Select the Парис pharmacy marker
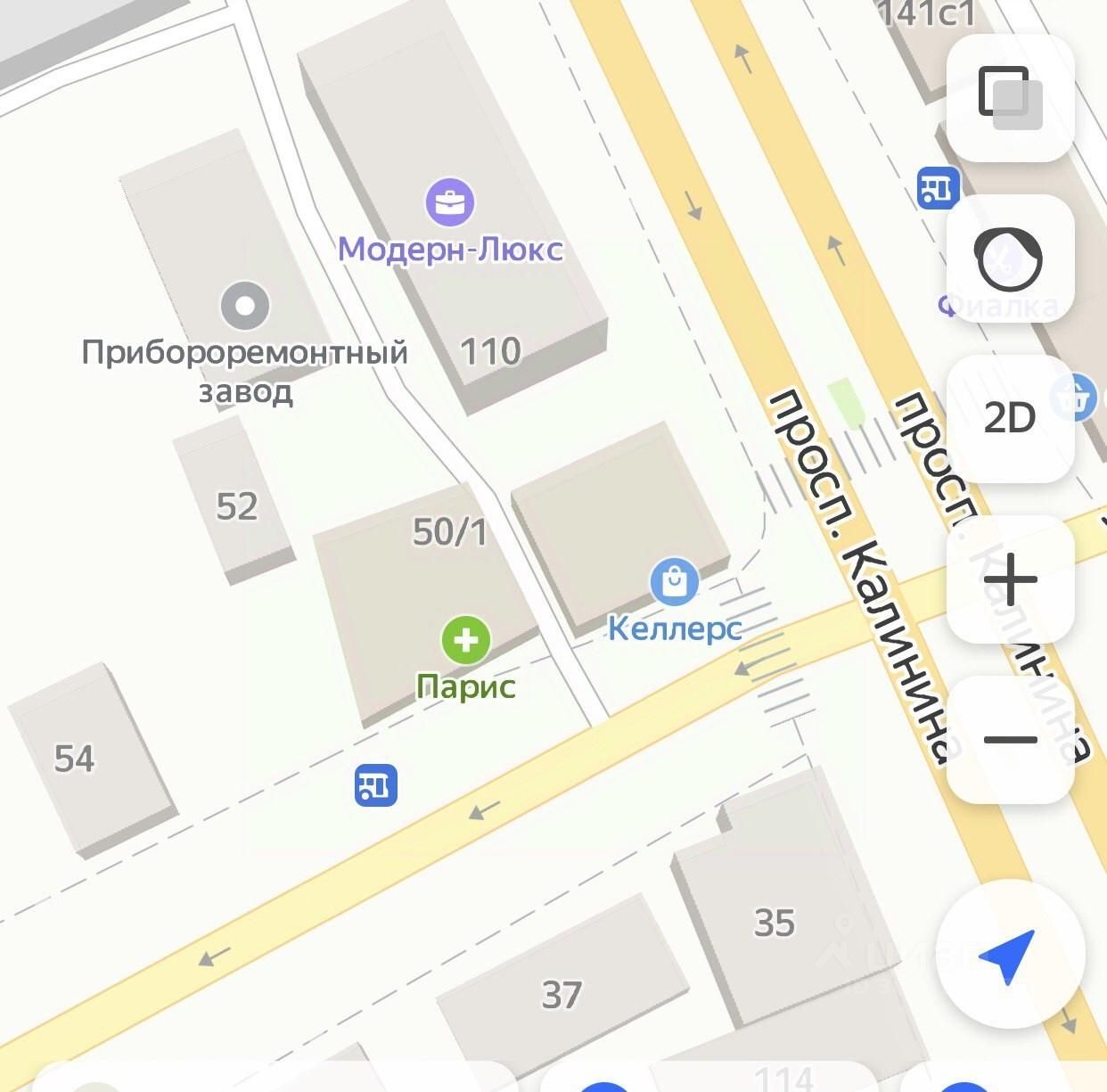1107x1092 pixels. (466, 639)
